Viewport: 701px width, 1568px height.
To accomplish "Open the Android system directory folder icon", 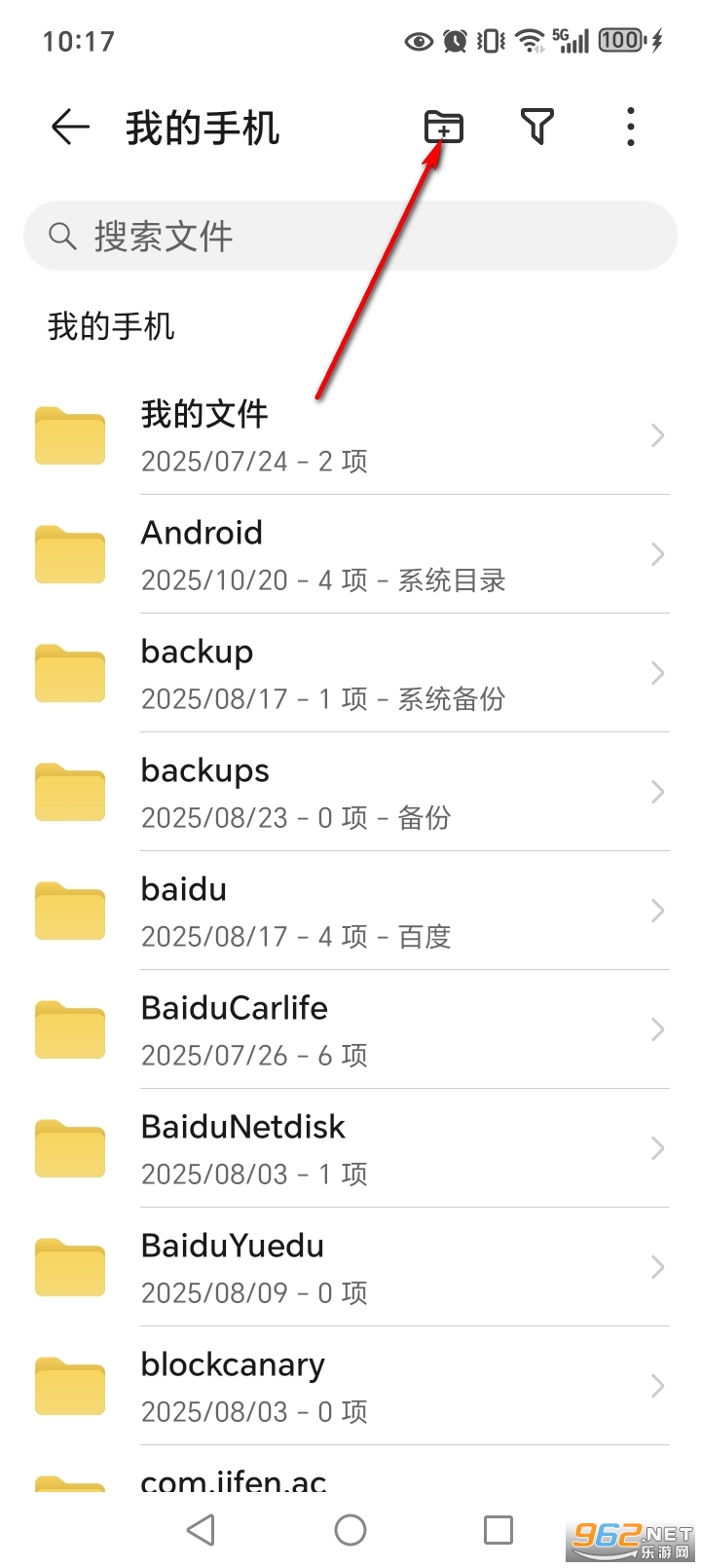I will pos(69,554).
